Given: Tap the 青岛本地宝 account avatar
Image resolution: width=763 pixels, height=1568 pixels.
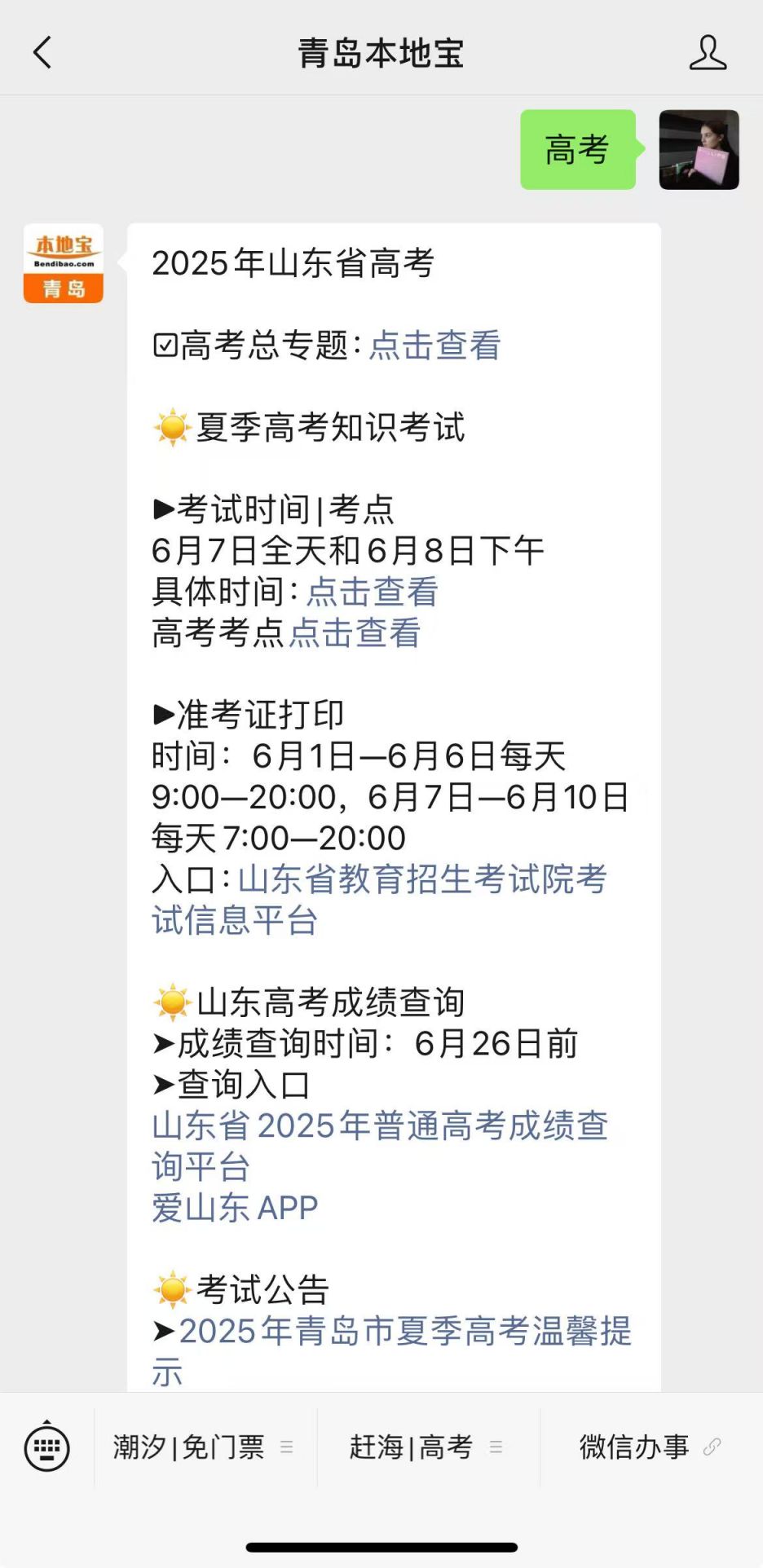Looking at the screenshot, I should pos(64,263).
